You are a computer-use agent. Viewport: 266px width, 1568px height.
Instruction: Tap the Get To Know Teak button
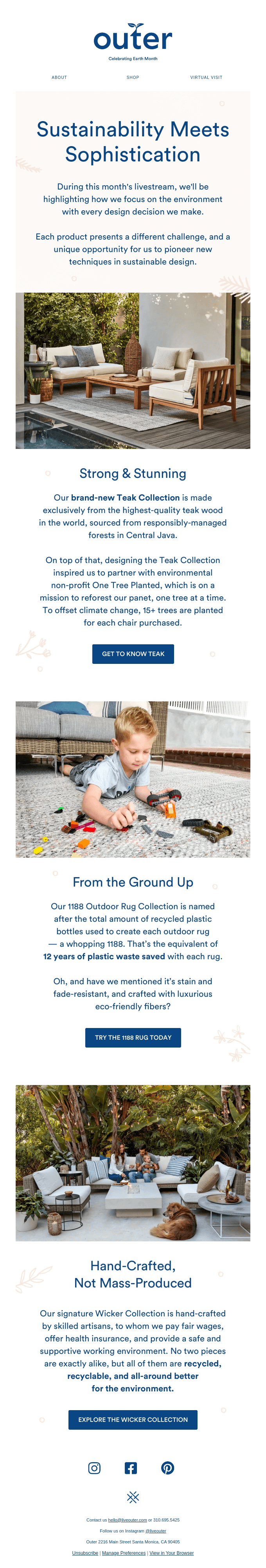click(x=133, y=654)
